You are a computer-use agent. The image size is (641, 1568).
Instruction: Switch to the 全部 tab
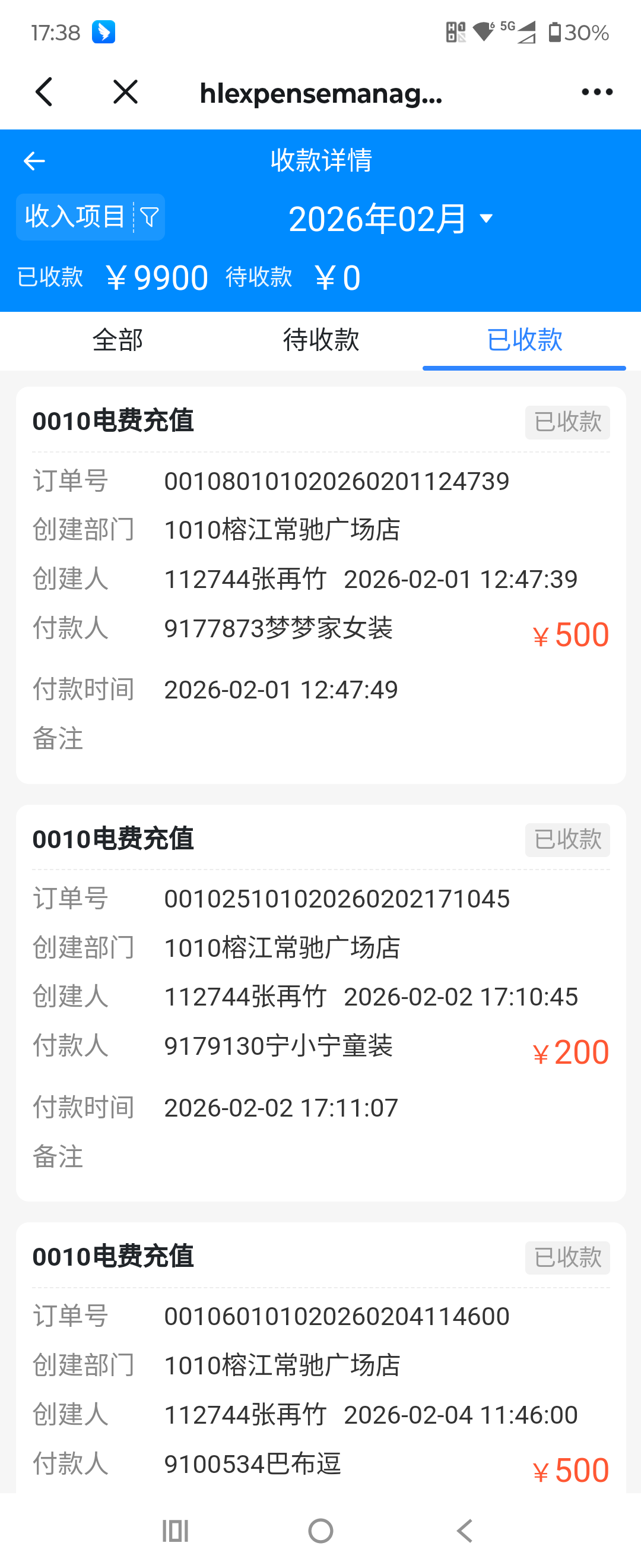click(x=118, y=340)
